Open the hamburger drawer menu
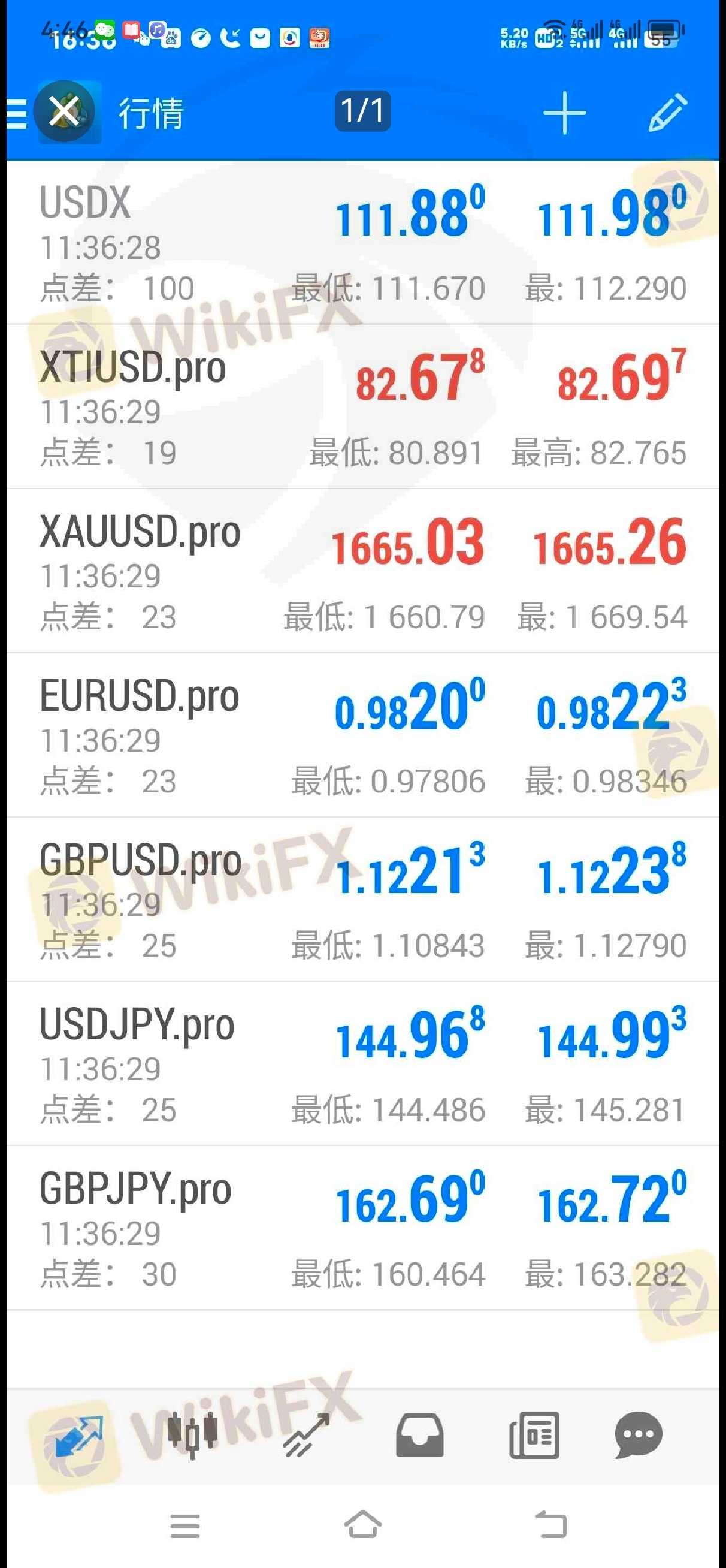The width and height of the screenshot is (726, 1568). click(17, 114)
